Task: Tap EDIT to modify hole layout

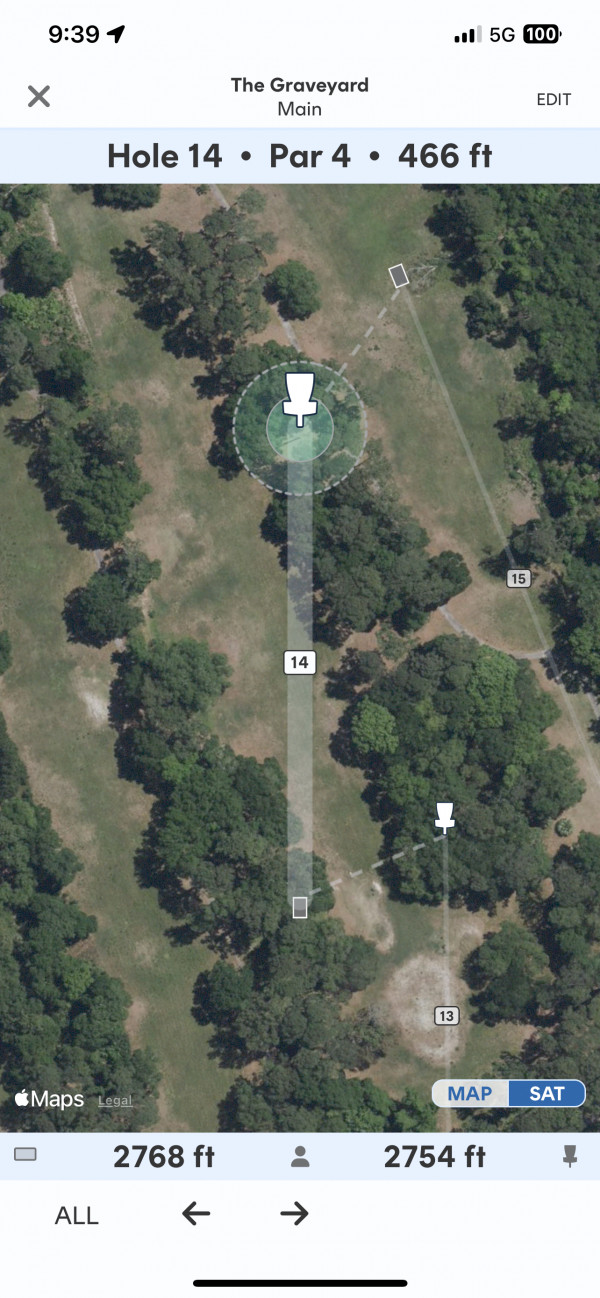Action: click(553, 99)
